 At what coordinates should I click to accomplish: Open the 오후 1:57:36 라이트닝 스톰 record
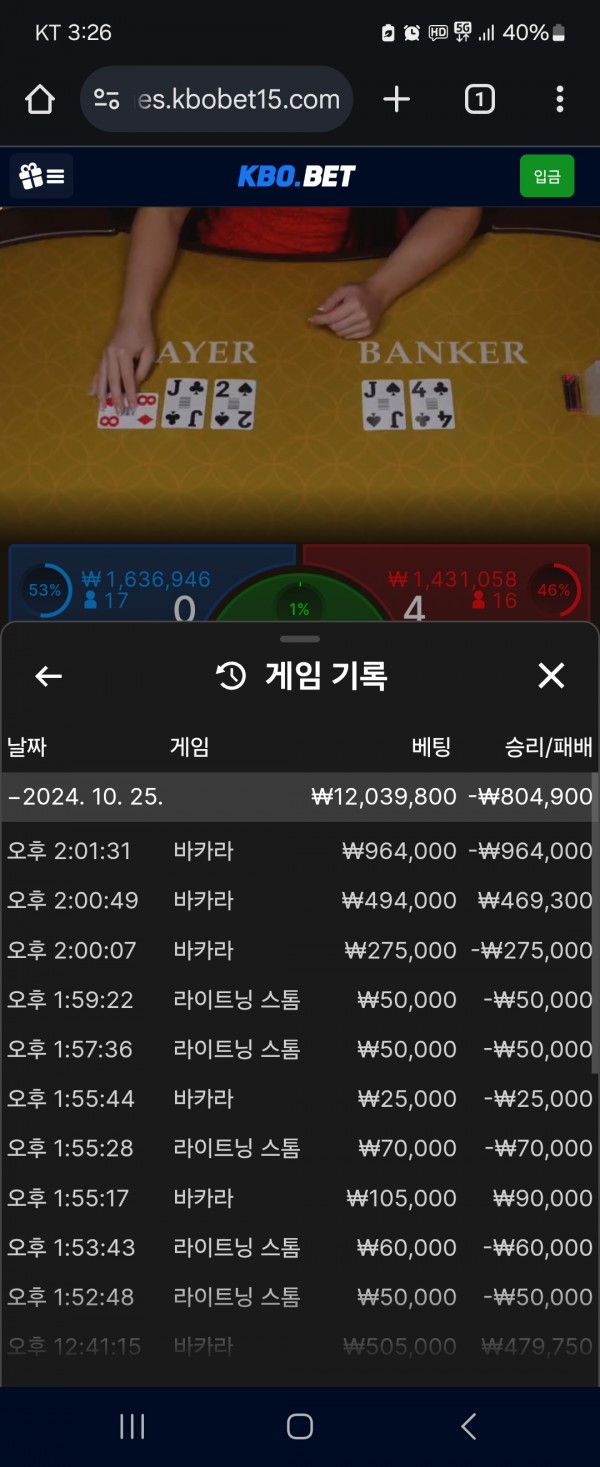[x=298, y=1049]
